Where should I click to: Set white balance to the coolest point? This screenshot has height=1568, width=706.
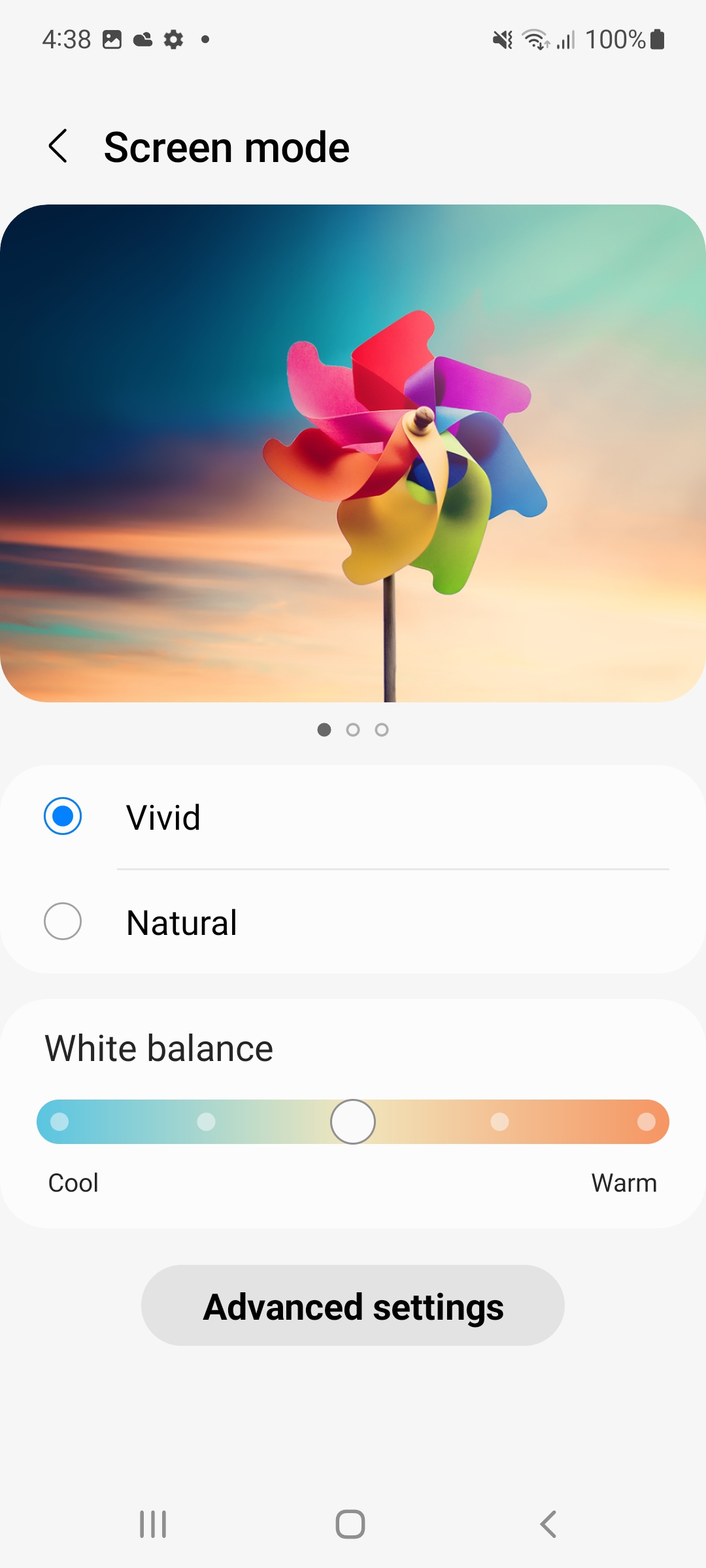pos(59,1122)
